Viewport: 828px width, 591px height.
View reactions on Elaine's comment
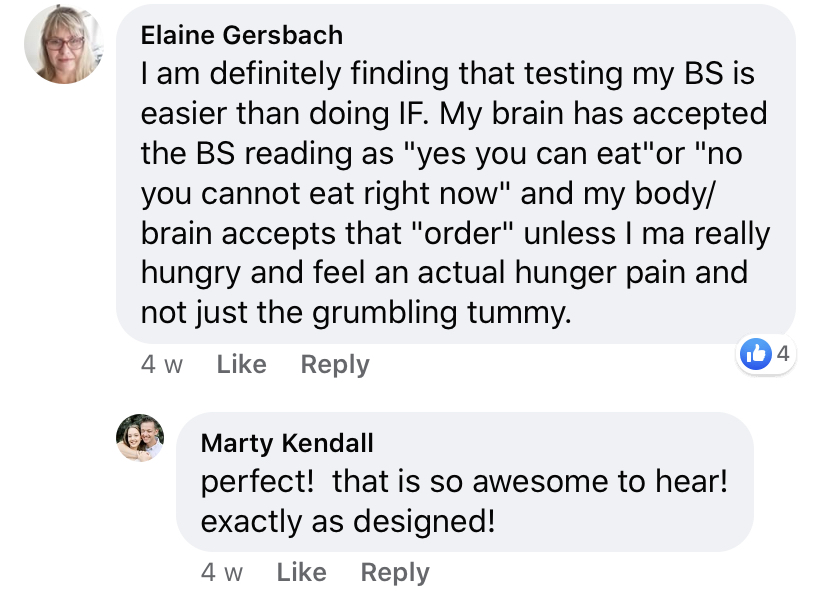click(766, 353)
